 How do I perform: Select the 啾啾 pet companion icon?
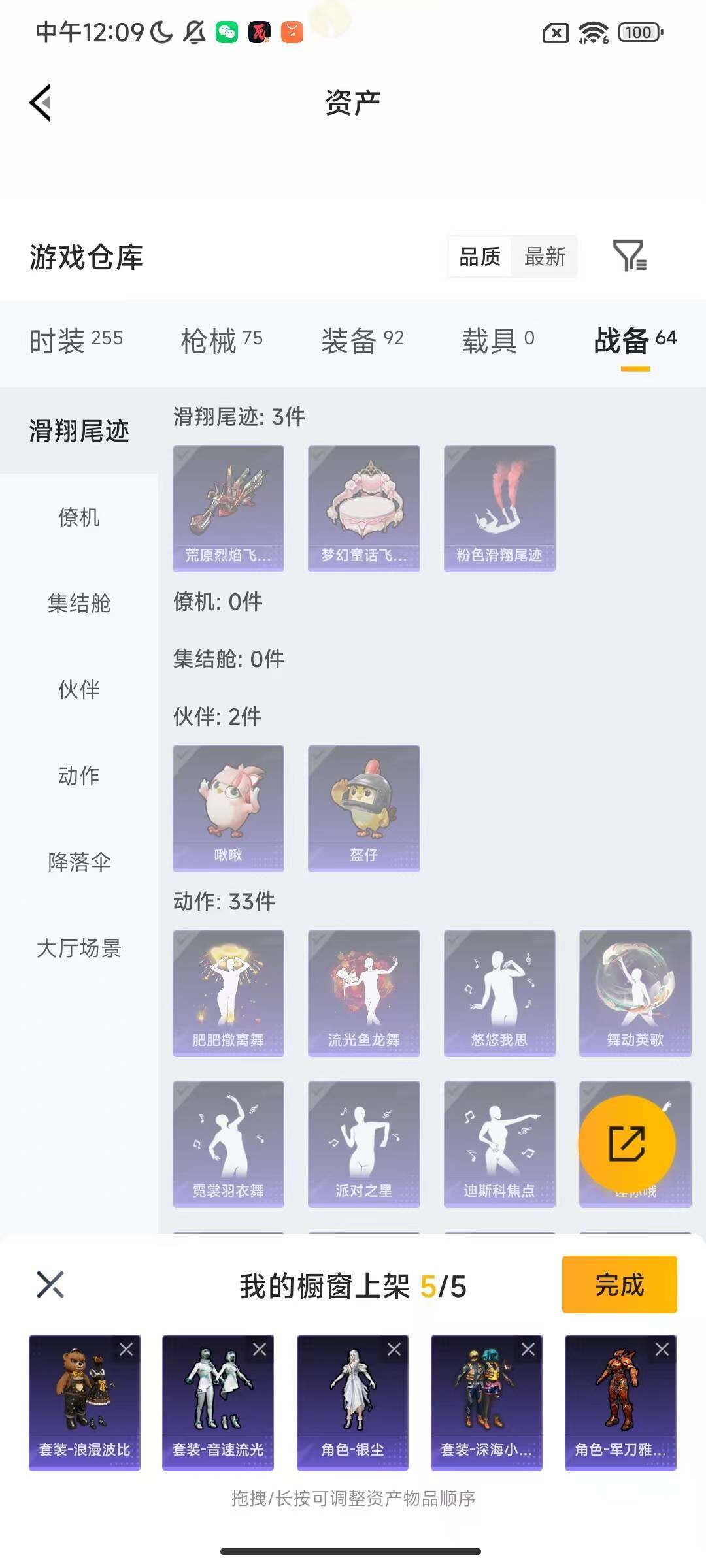[x=227, y=807]
